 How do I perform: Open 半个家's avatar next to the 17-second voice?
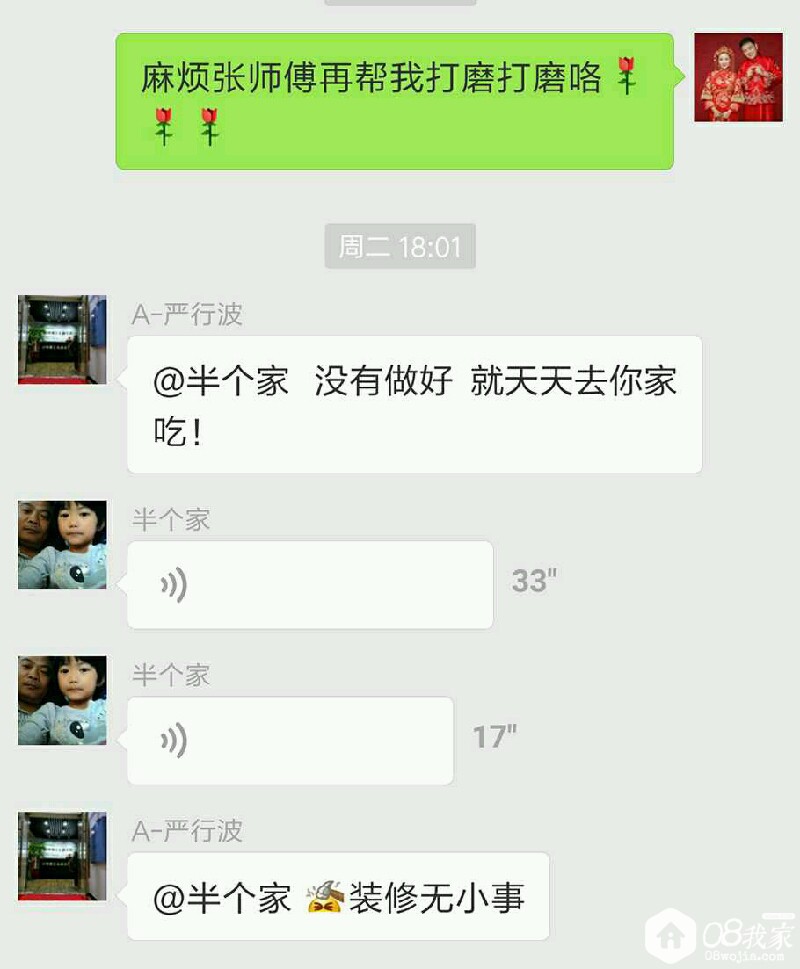pyautogui.click(x=62, y=700)
